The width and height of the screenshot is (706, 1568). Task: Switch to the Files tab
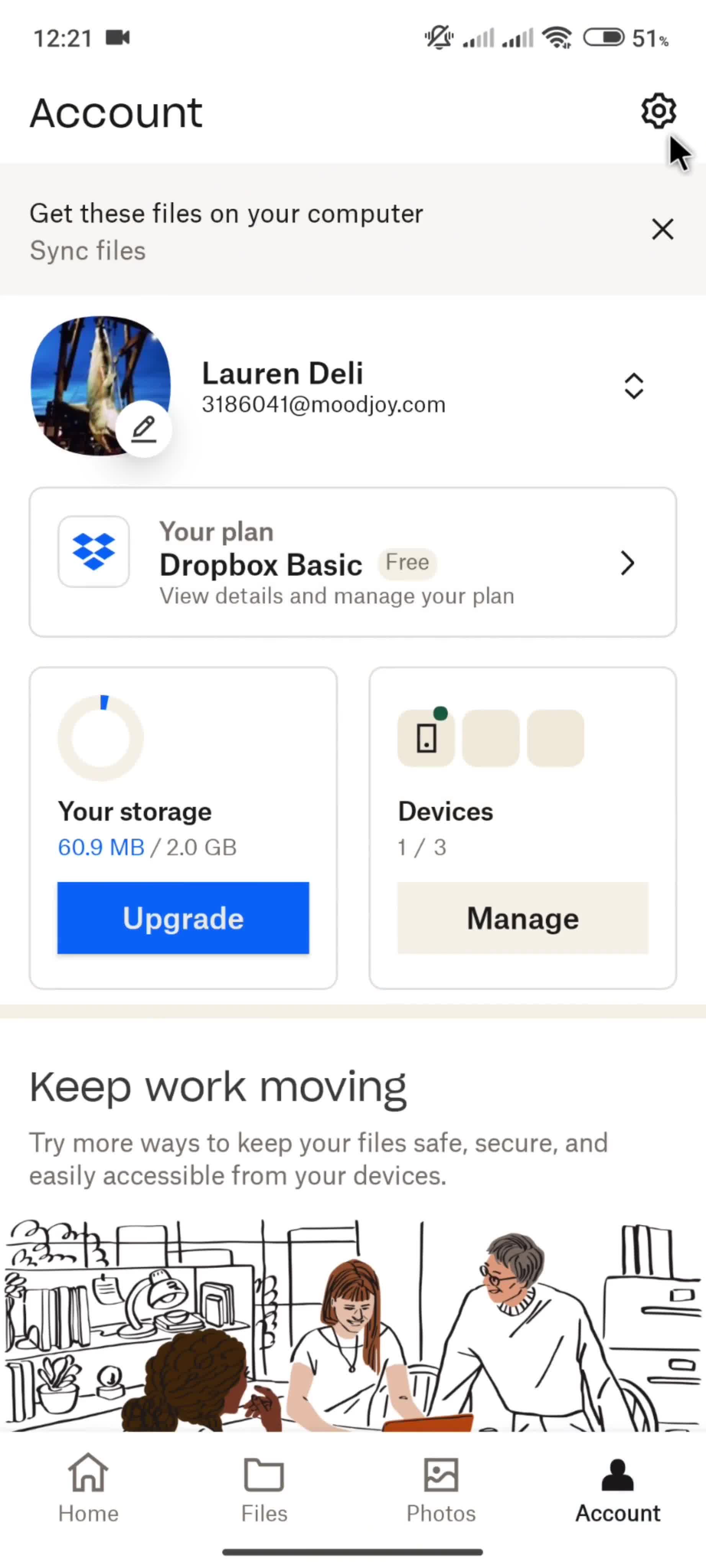coord(264,1488)
